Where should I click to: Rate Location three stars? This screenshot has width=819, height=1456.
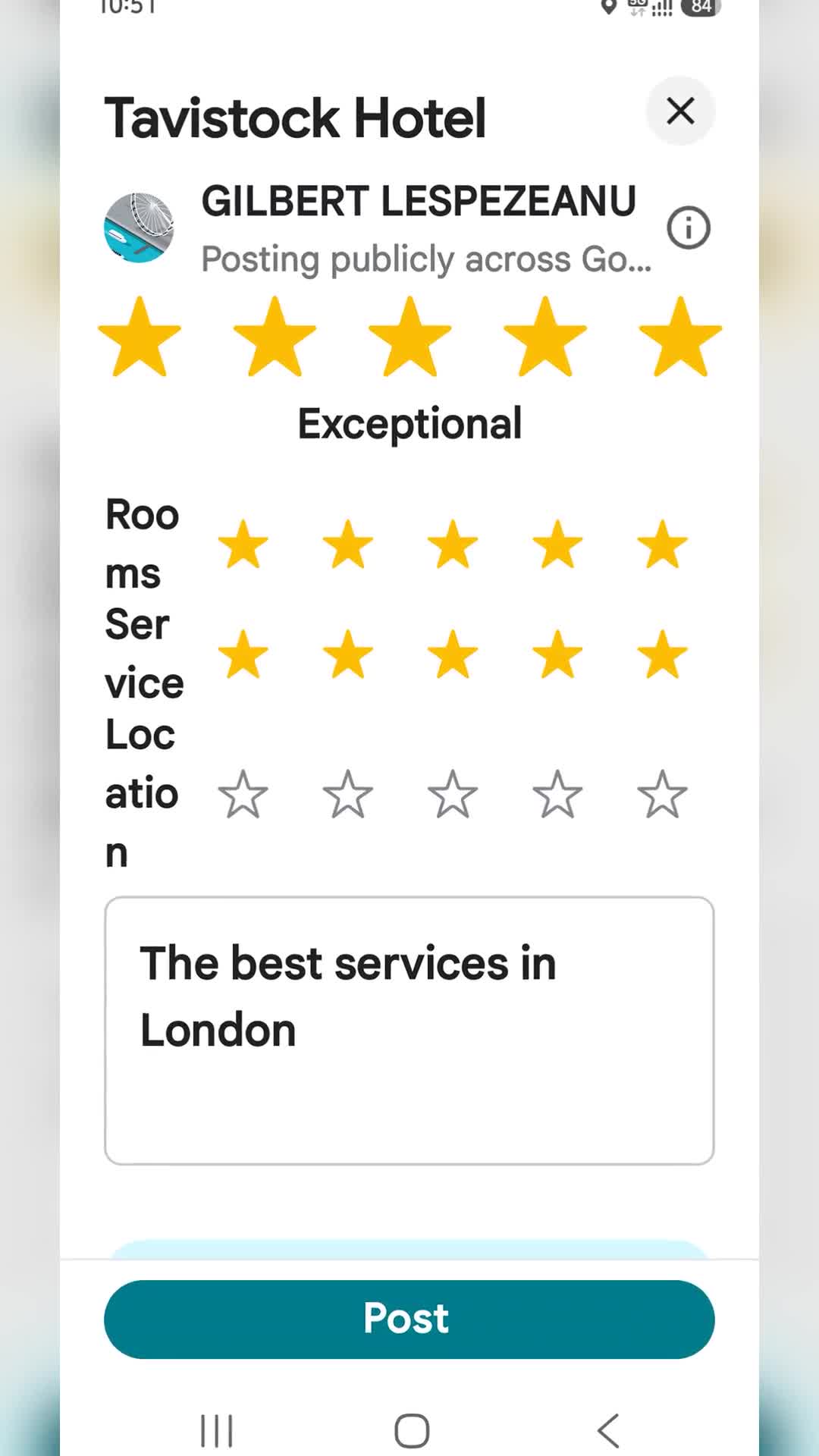453,795
